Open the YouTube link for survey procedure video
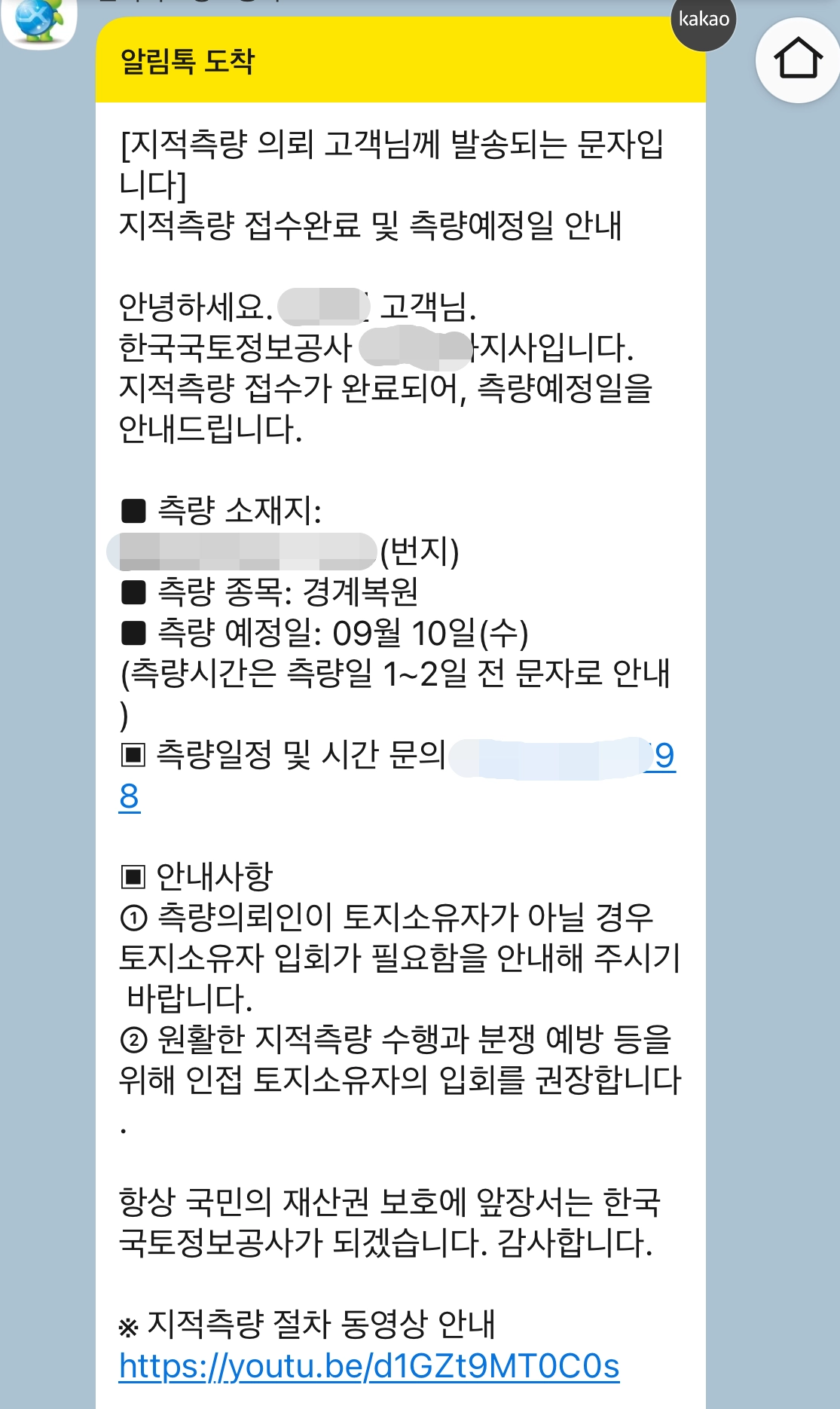The width and height of the screenshot is (840, 1409). [369, 1365]
